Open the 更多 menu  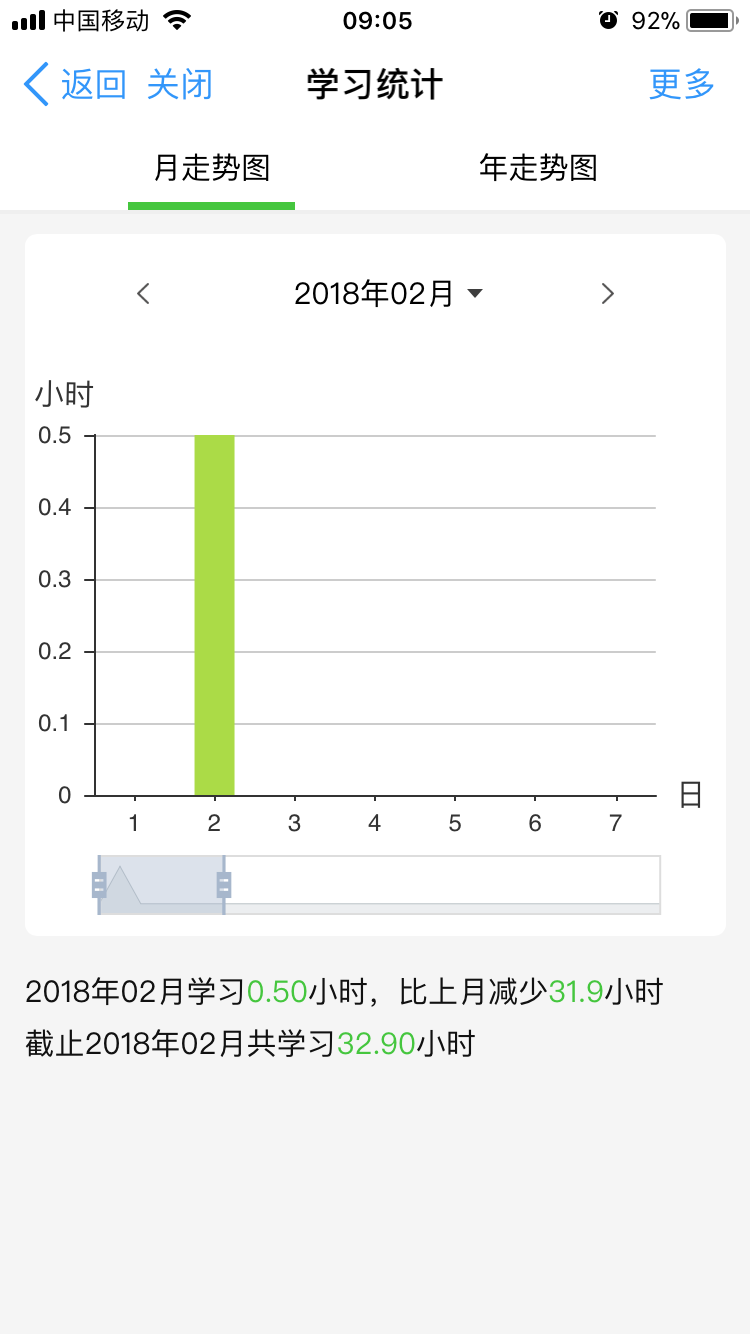tap(681, 85)
